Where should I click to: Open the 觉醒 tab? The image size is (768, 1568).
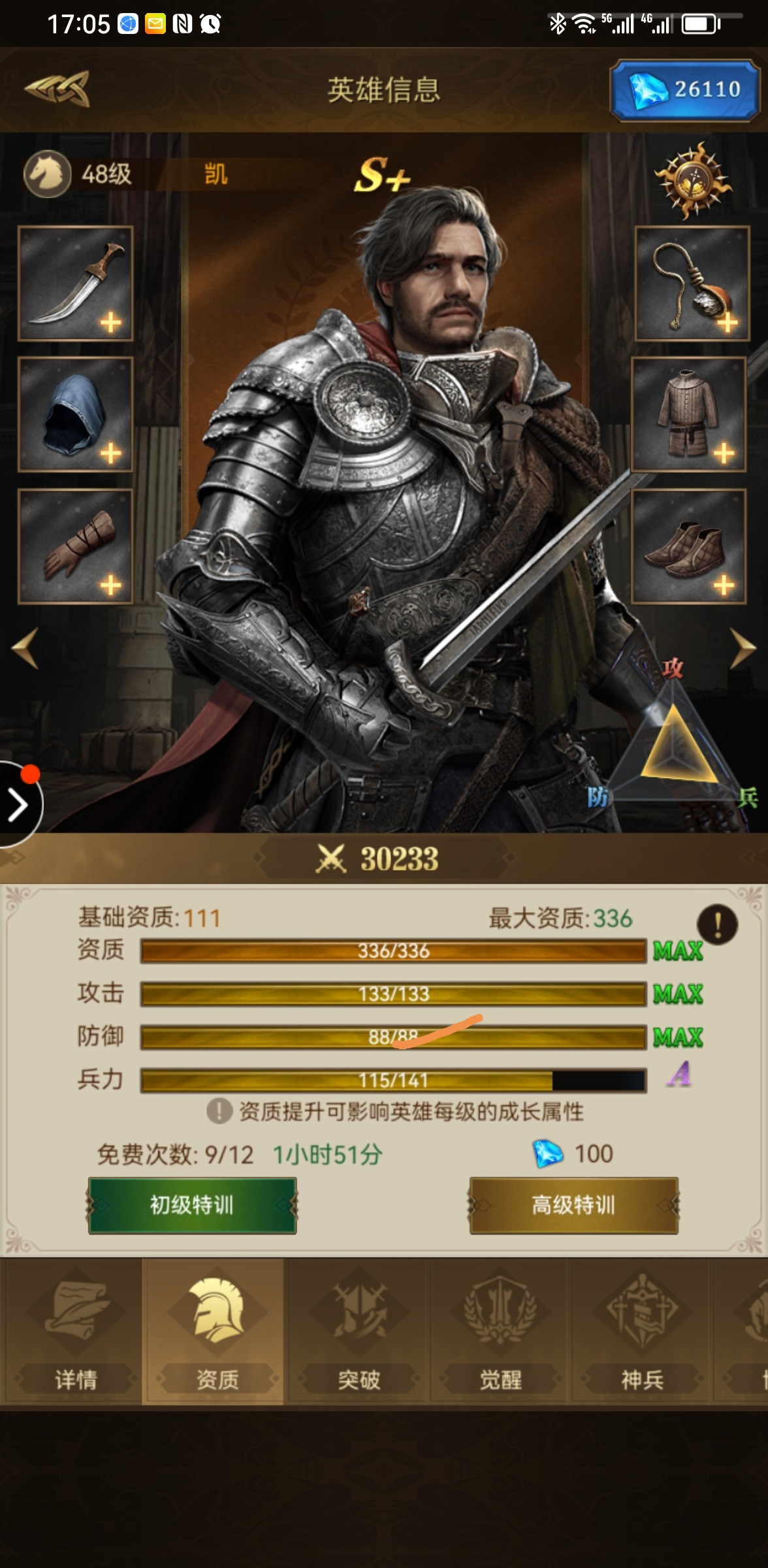(500, 1333)
